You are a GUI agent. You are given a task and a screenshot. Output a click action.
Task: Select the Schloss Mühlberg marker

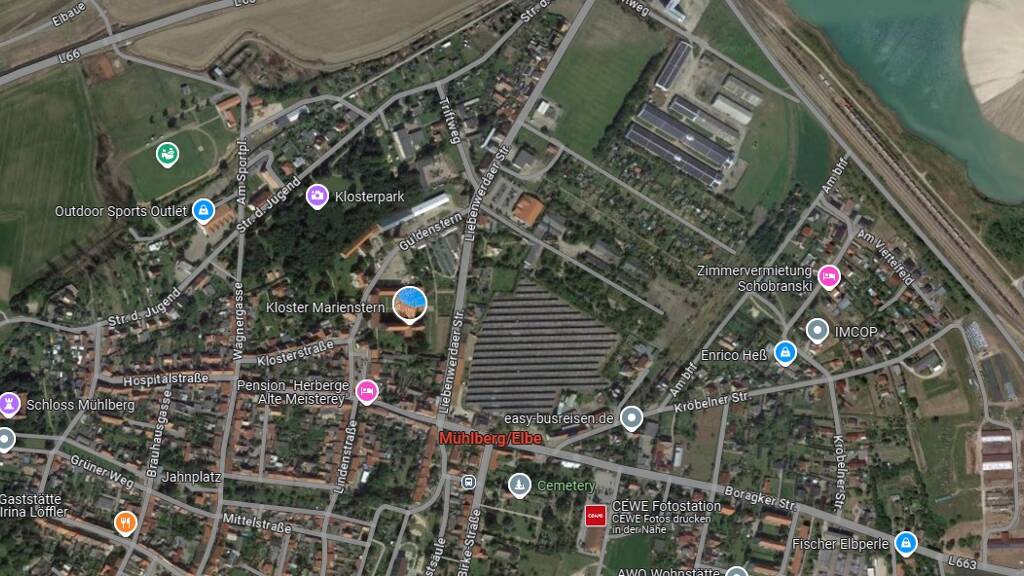[10, 404]
